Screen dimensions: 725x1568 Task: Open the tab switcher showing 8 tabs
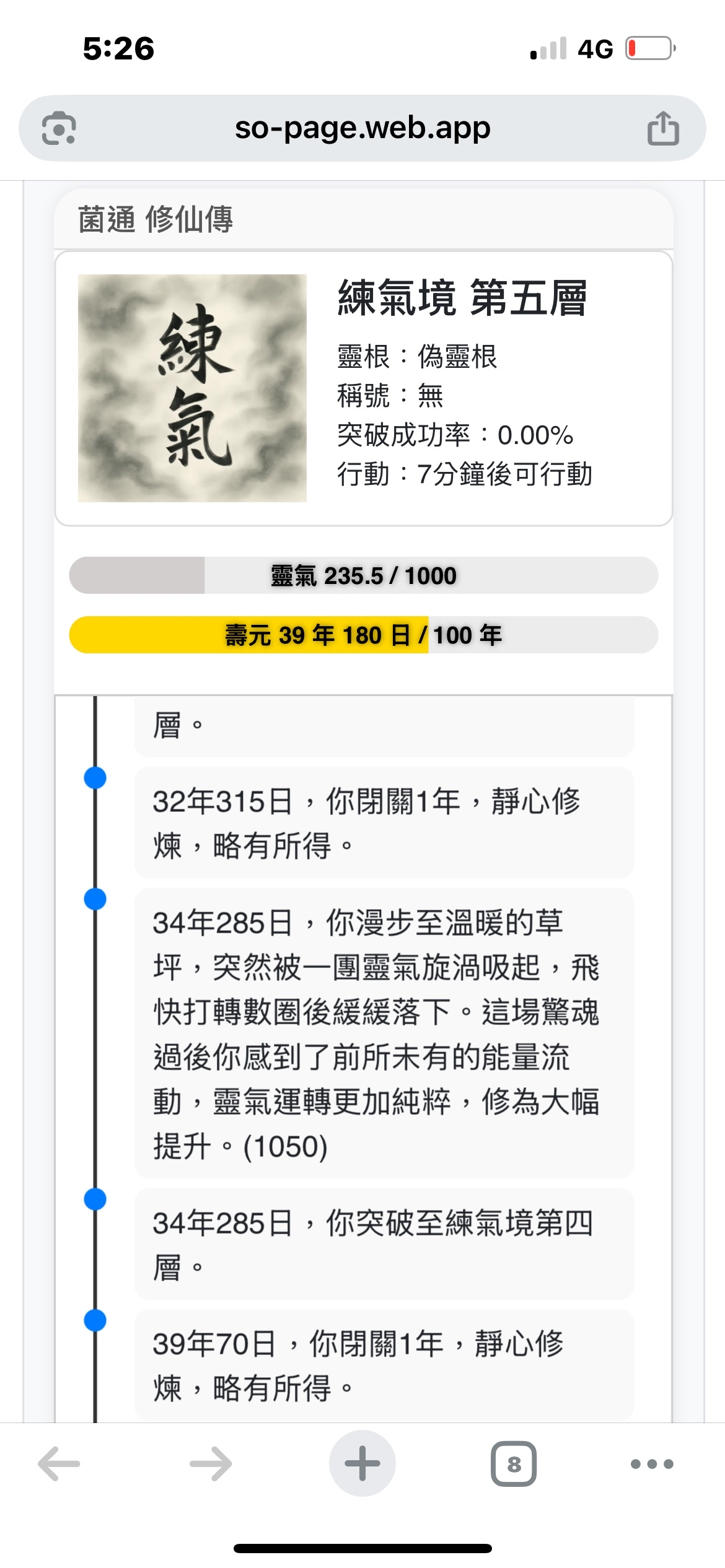[514, 1464]
